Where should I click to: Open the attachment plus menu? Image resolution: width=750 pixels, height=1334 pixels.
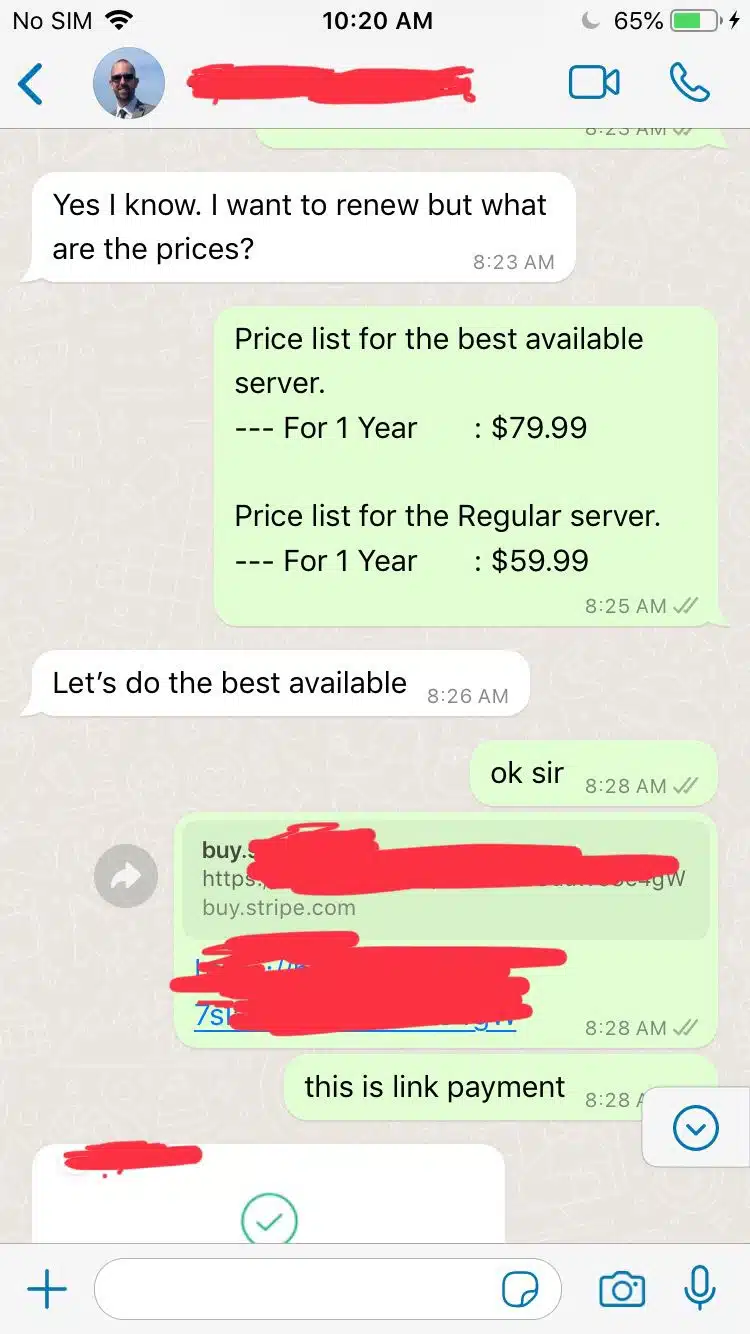[x=46, y=1290]
